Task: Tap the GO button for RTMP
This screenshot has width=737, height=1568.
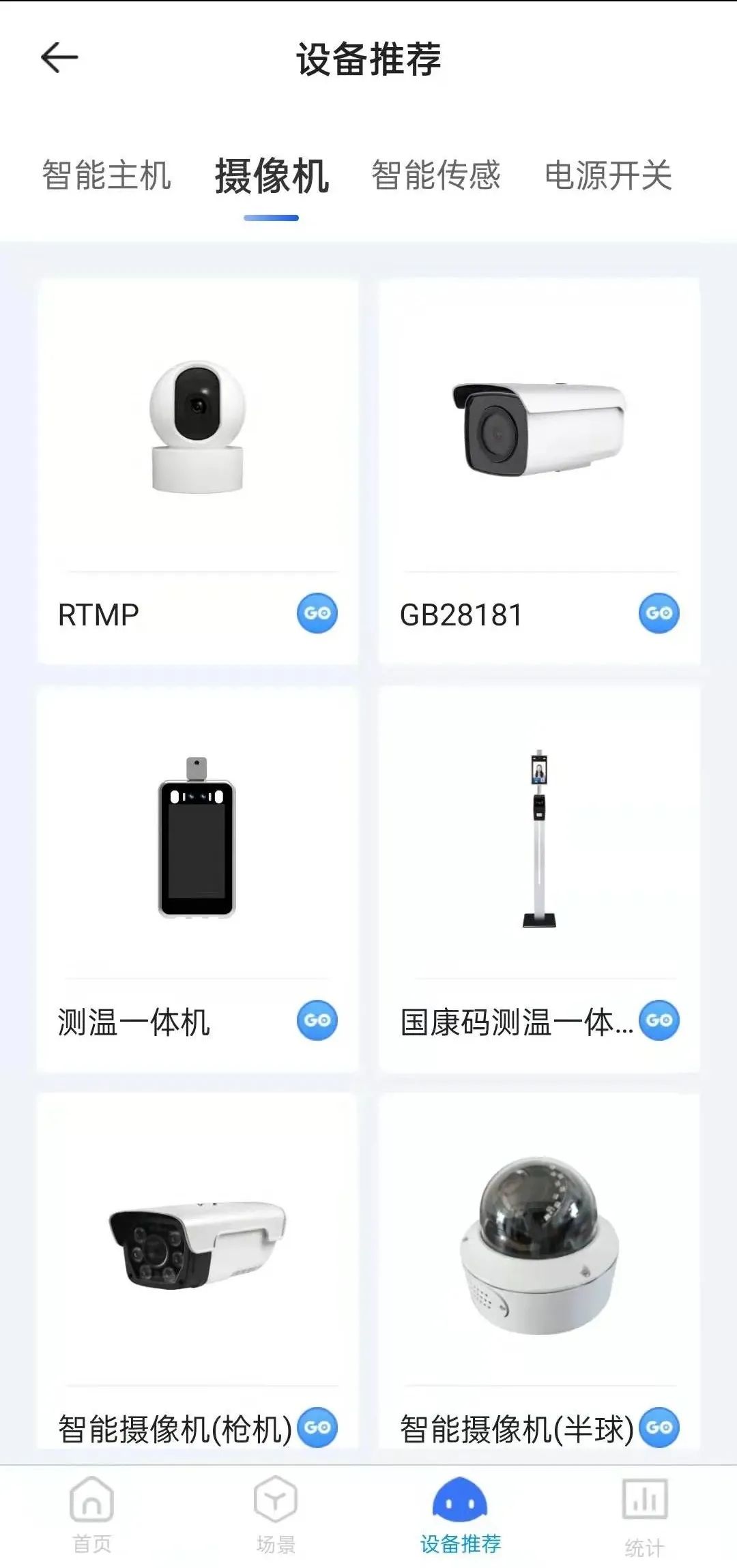Action: (x=317, y=613)
